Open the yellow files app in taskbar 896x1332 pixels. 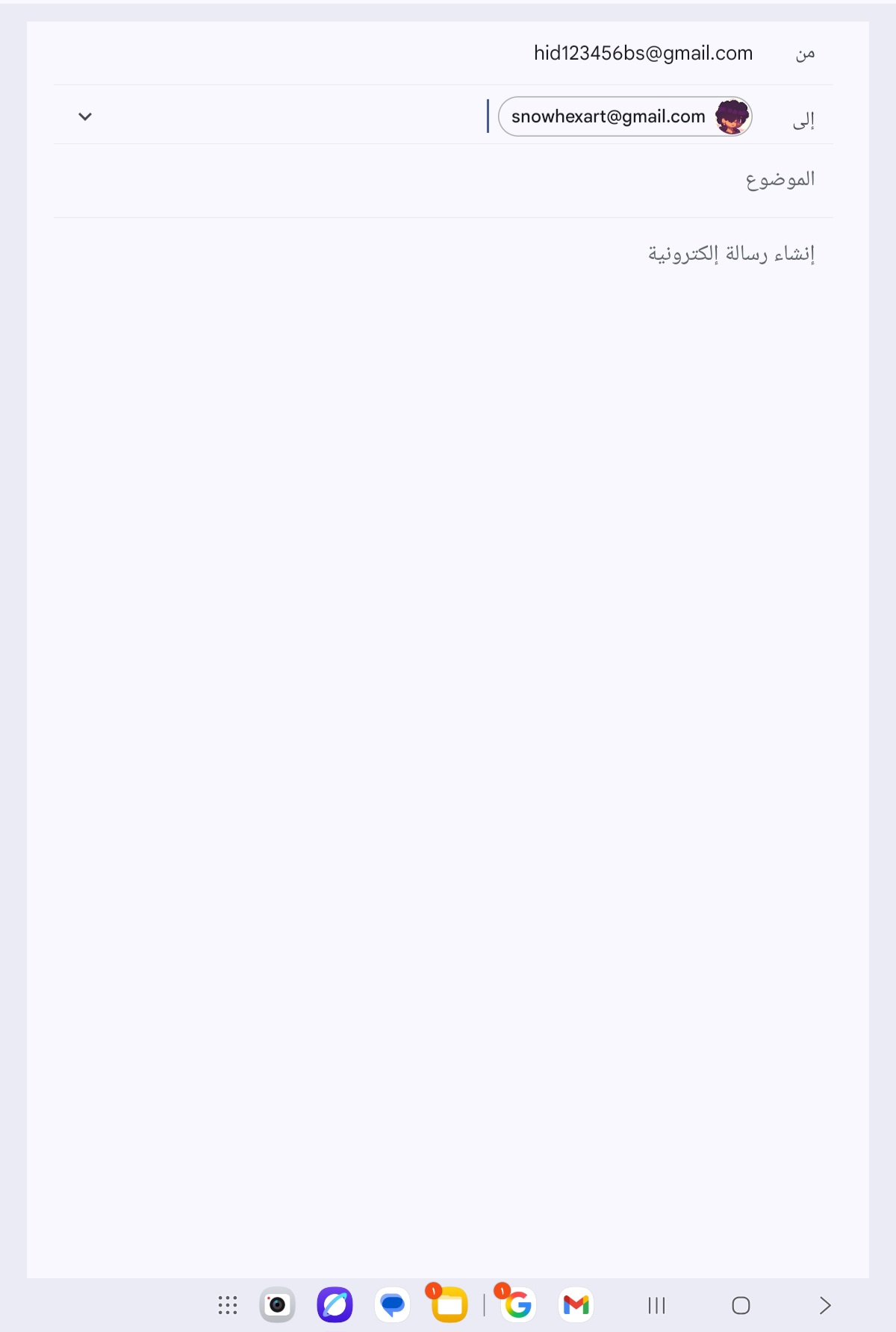pos(449,1304)
